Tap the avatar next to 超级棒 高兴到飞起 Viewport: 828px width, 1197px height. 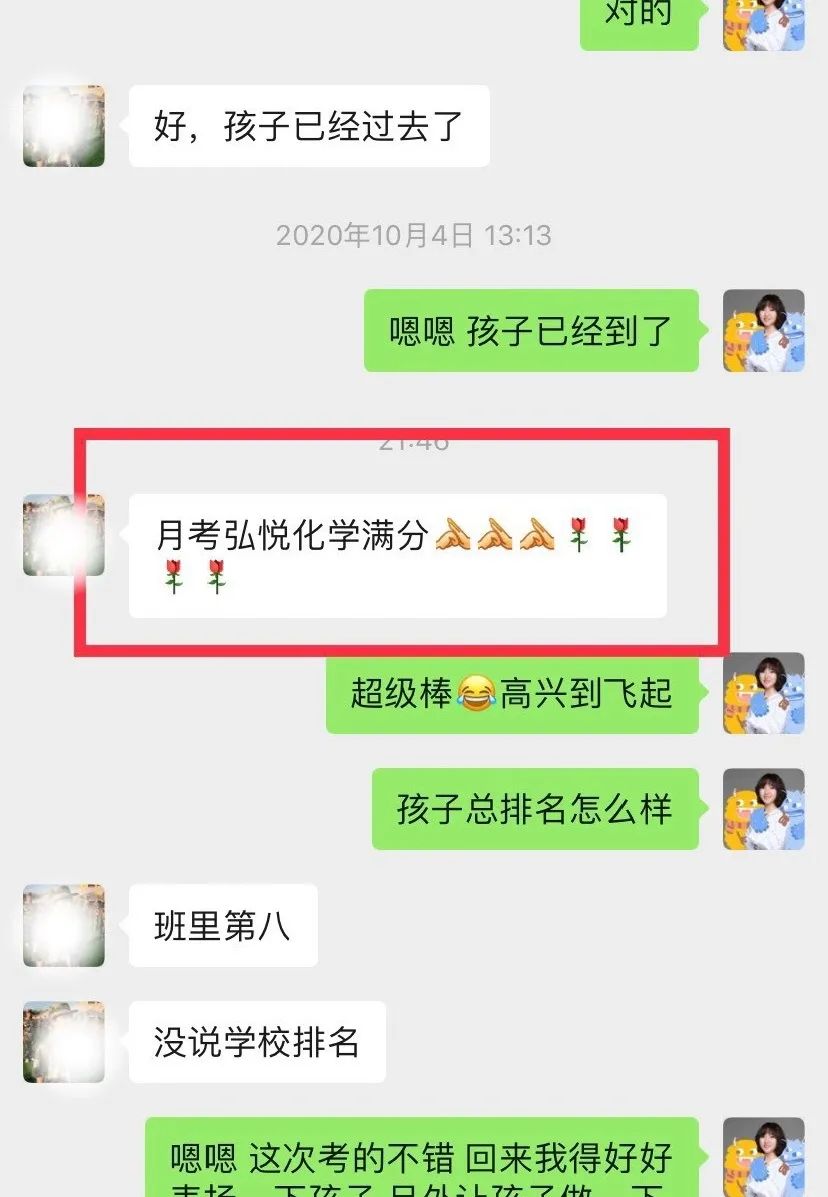[x=764, y=693]
